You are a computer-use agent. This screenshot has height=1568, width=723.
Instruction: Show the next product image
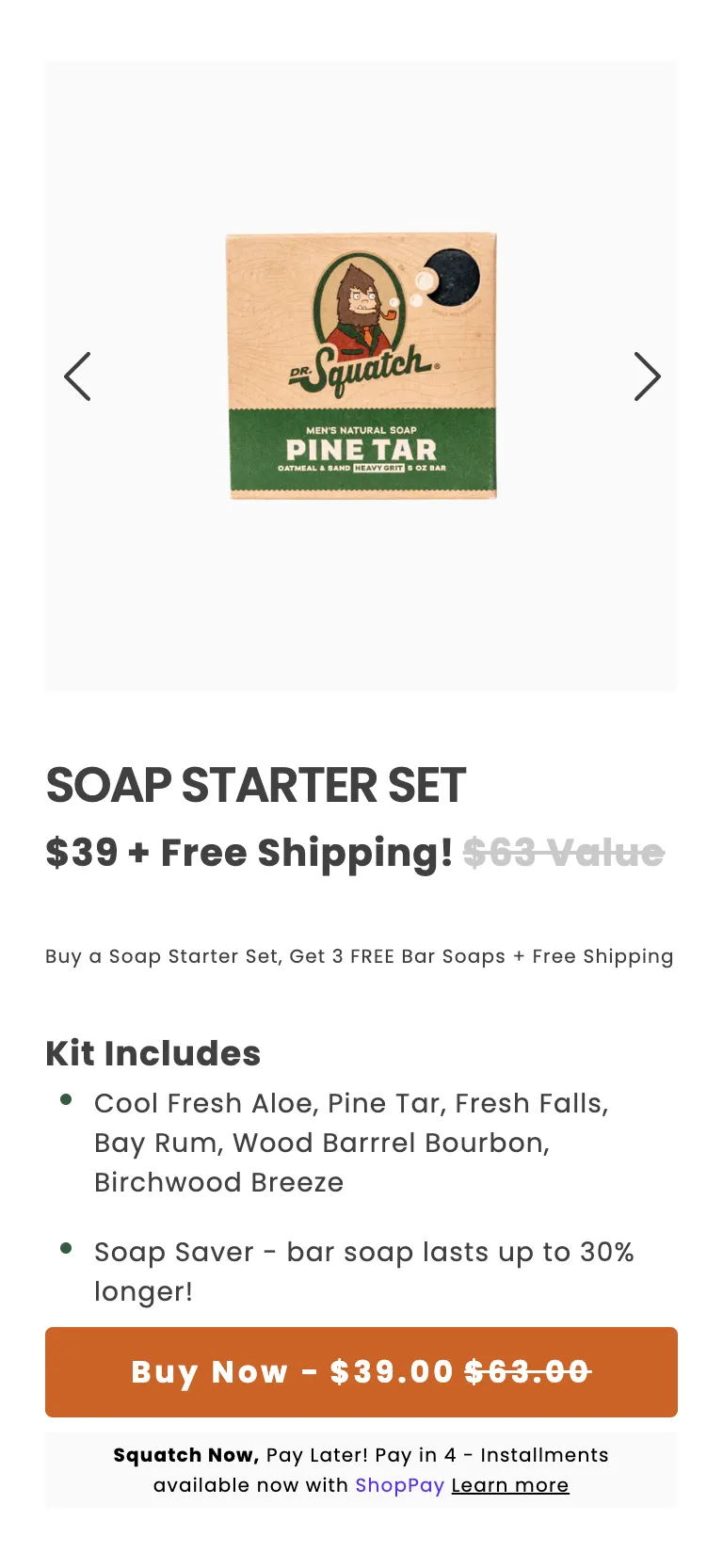(x=647, y=376)
